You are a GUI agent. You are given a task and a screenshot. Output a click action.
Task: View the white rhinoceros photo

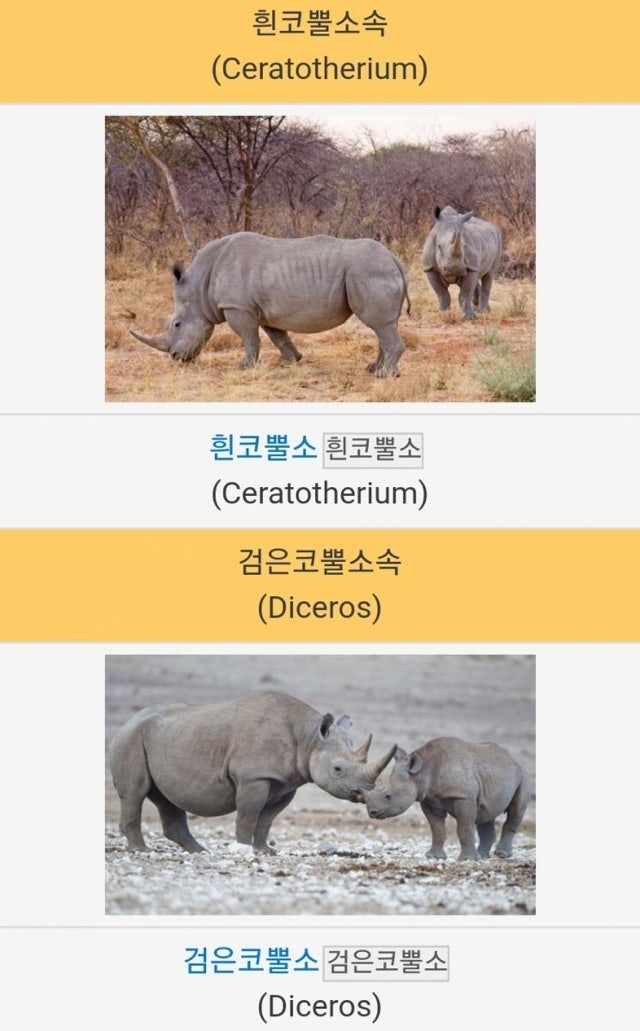pos(320,259)
